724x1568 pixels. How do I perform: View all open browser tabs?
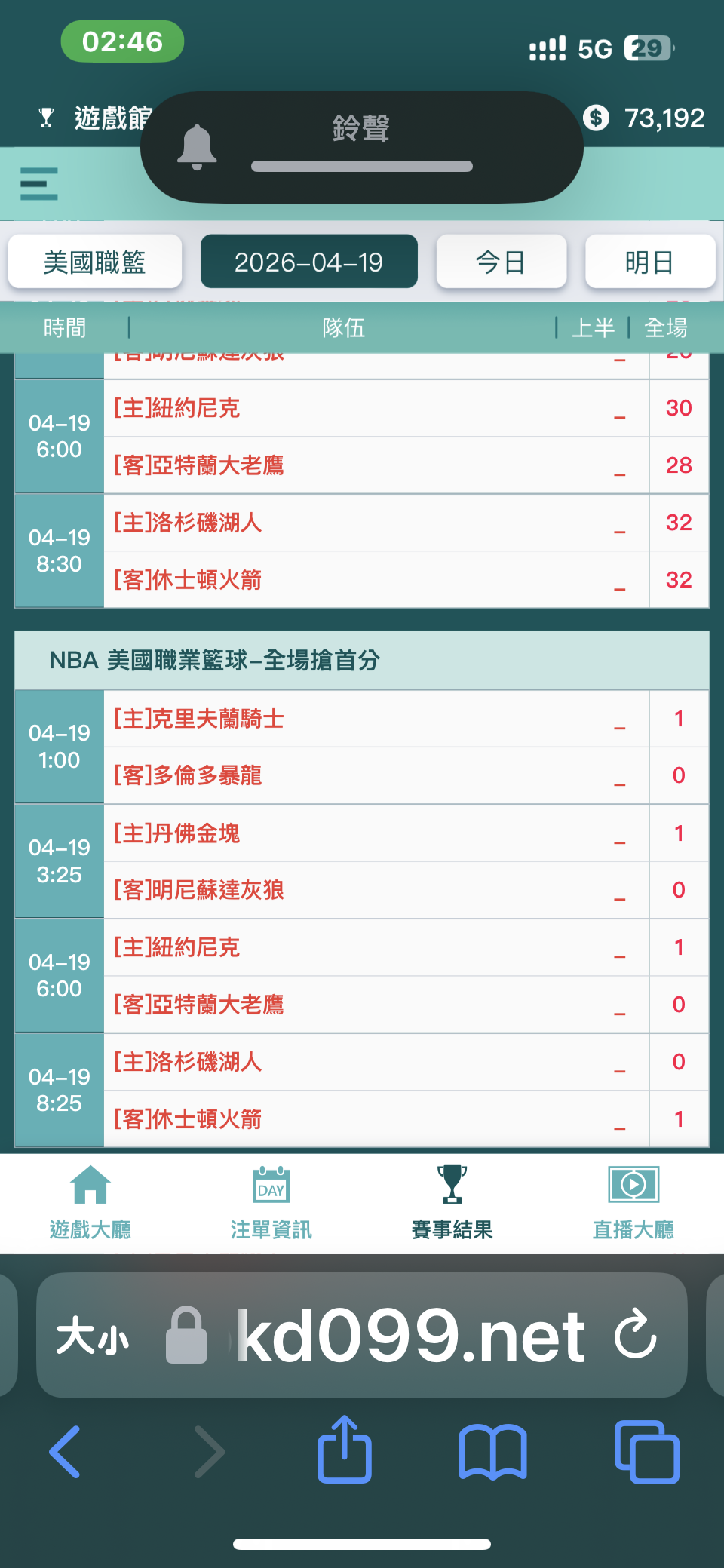(x=646, y=1451)
